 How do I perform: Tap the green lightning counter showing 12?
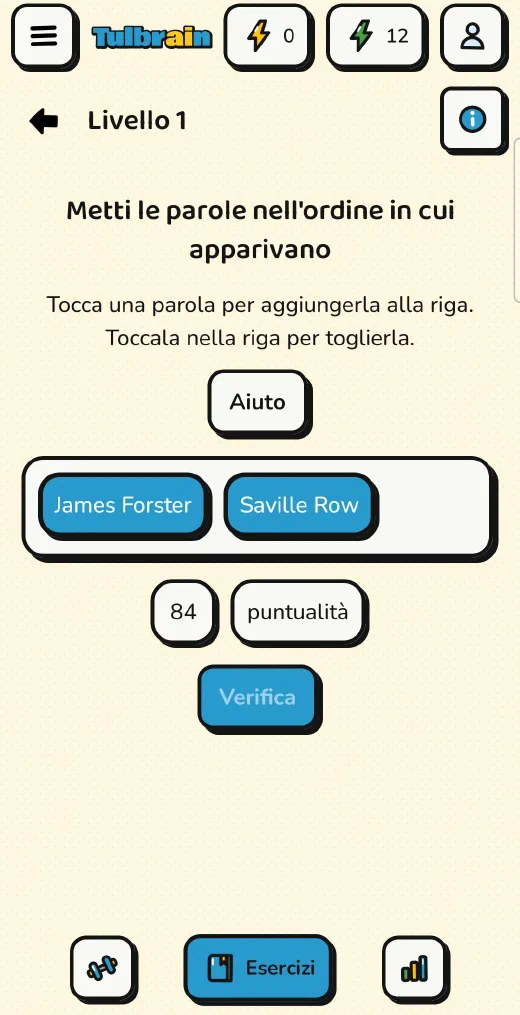(x=376, y=36)
